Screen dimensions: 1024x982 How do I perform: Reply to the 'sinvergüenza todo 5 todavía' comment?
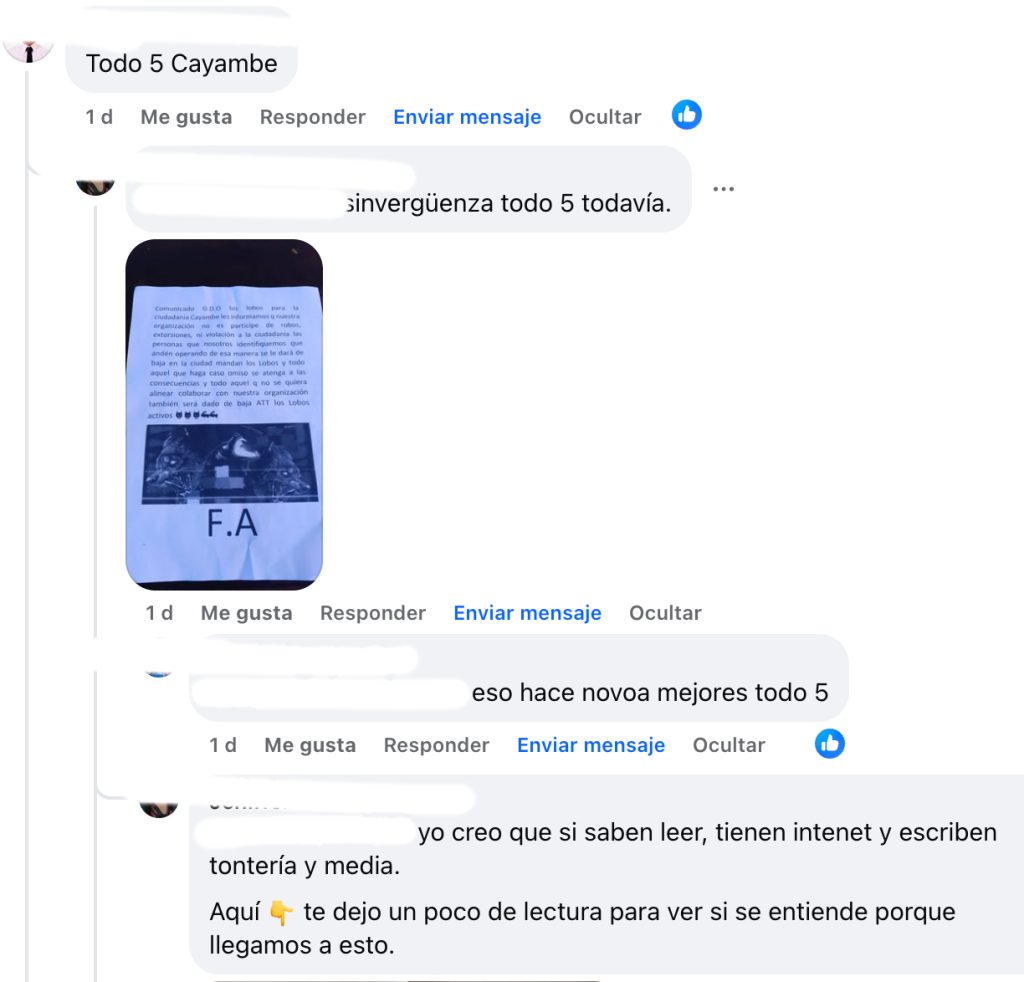click(372, 613)
